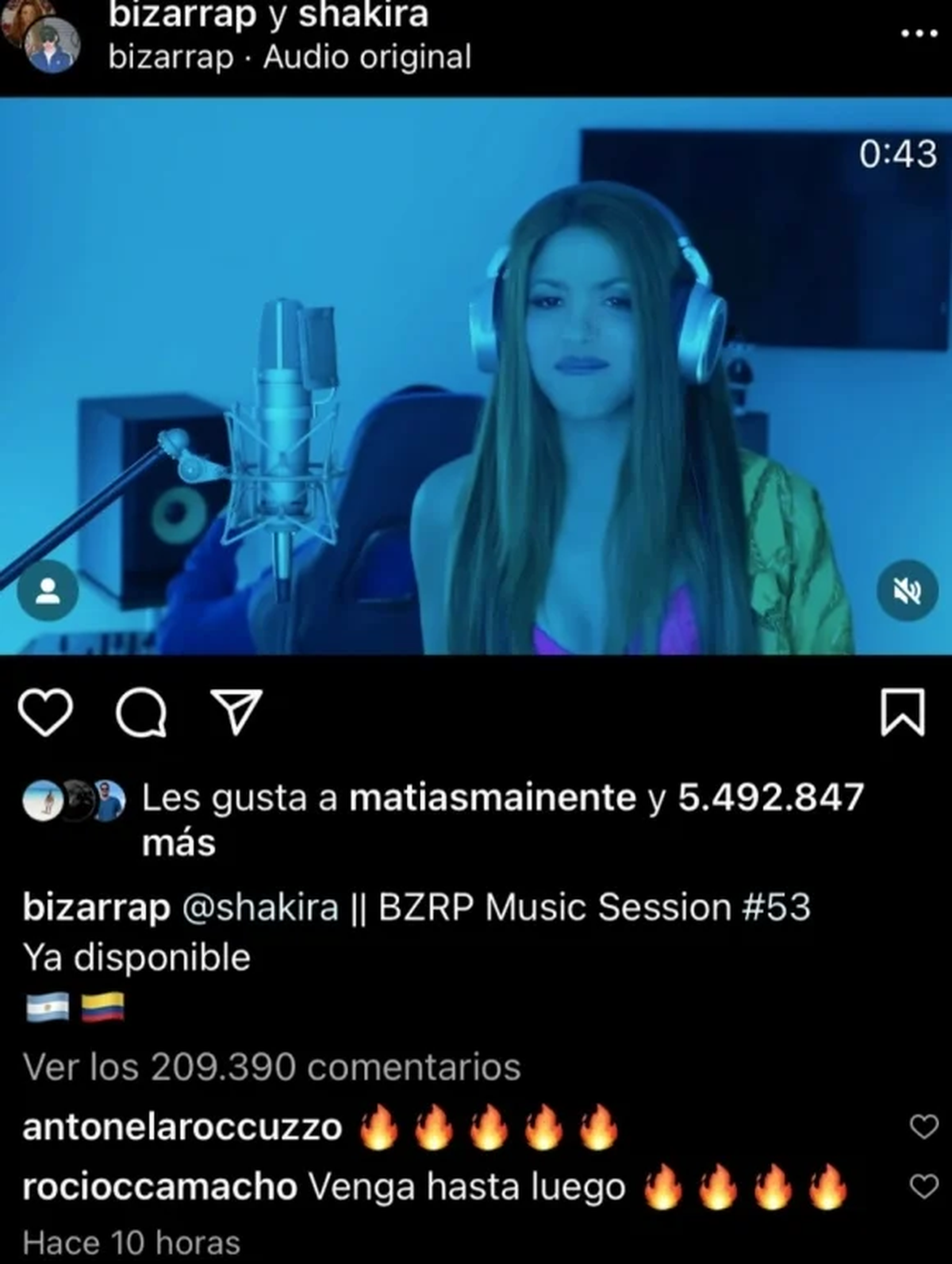Like rocioccamacho's comment
Screen dimensions: 952x1264
923,1186
